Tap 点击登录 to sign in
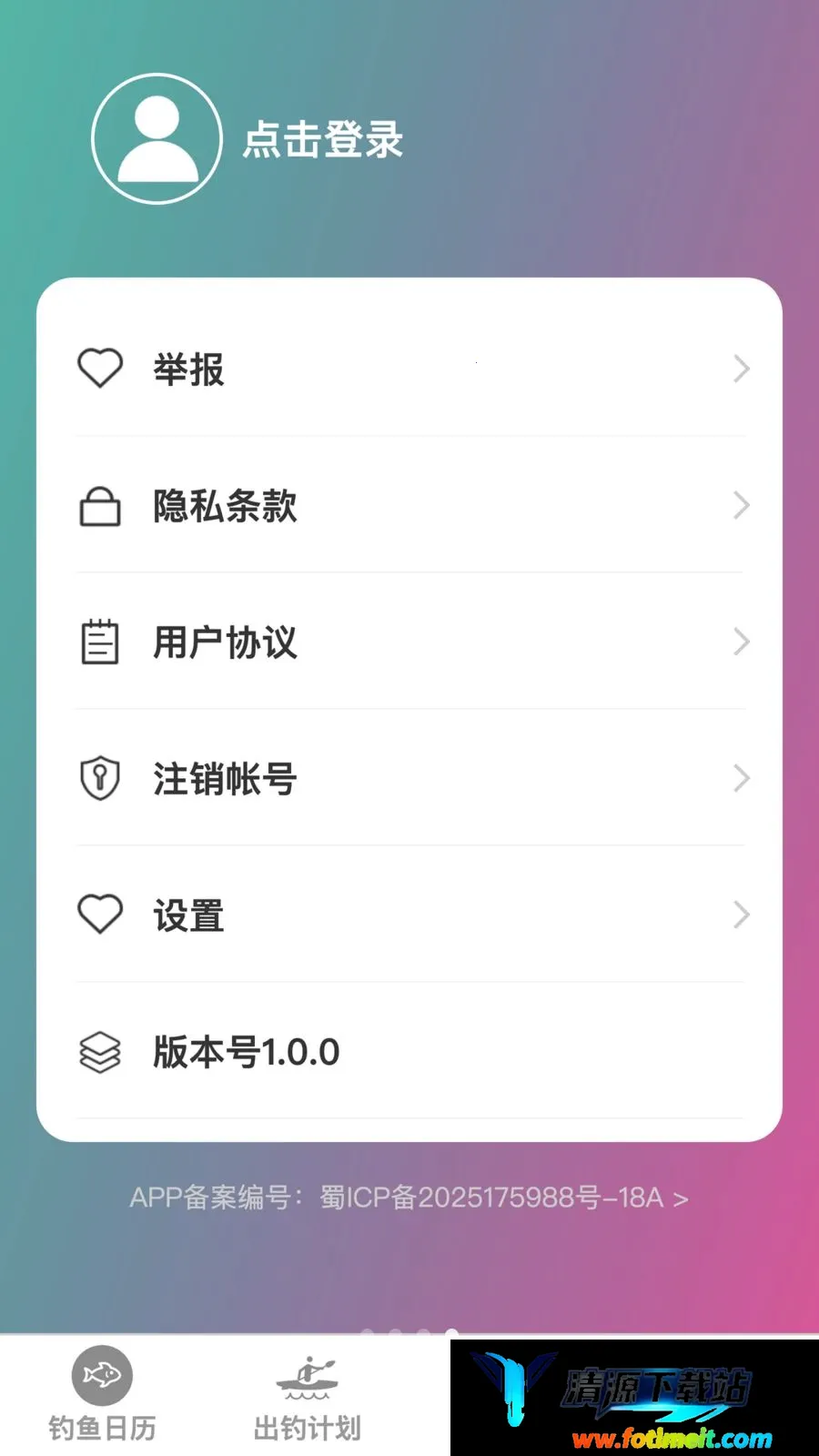 (323, 140)
